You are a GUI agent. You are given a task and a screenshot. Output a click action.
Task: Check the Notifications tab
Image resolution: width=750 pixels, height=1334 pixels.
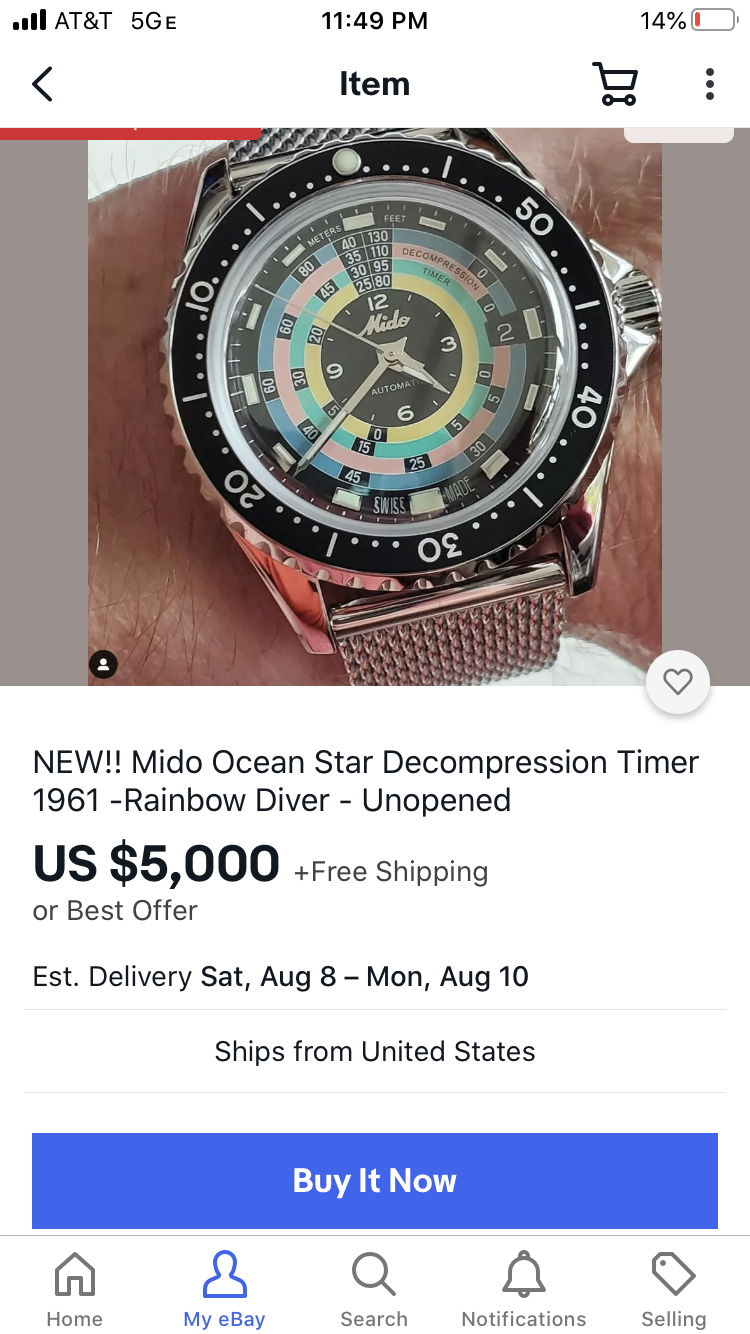point(524,1290)
